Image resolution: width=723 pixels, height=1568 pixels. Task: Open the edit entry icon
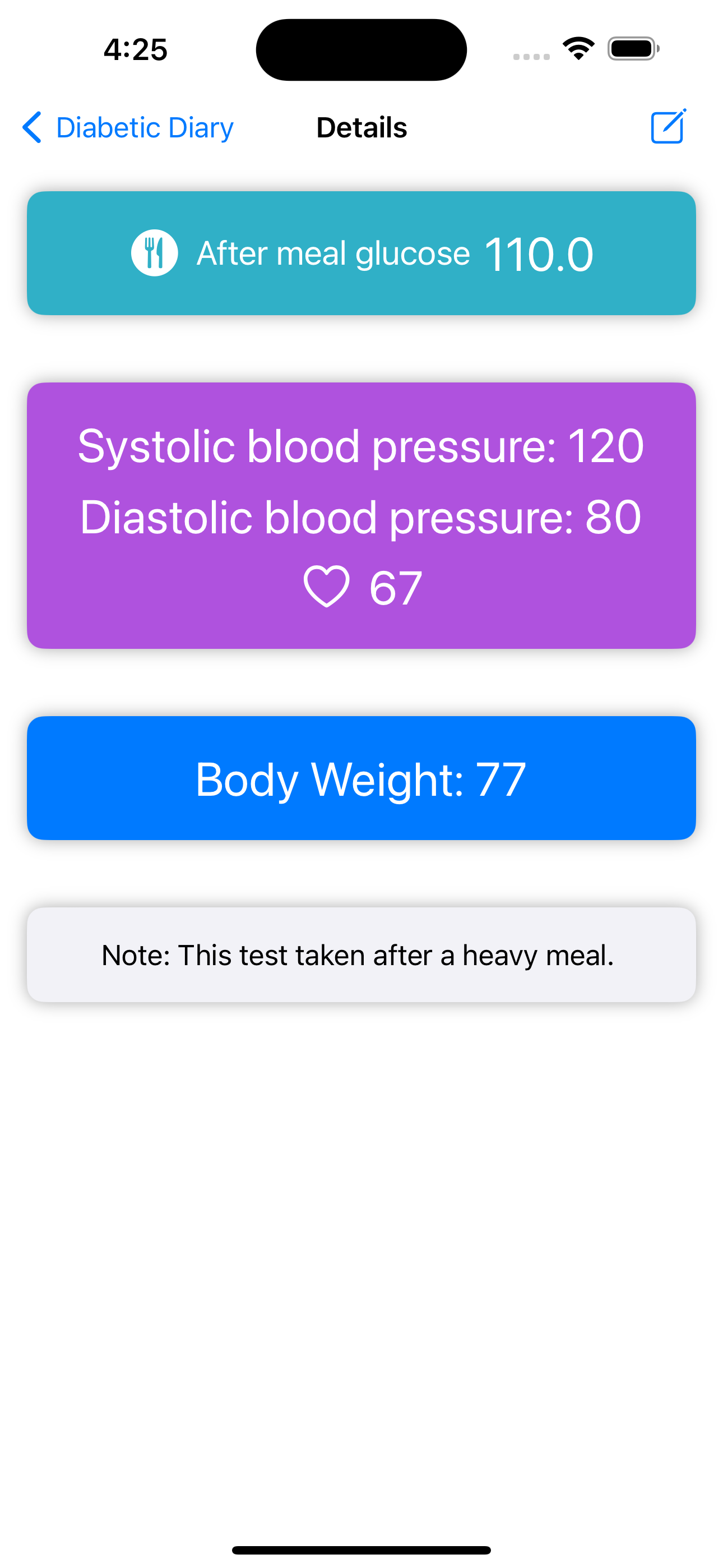(668, 127)
